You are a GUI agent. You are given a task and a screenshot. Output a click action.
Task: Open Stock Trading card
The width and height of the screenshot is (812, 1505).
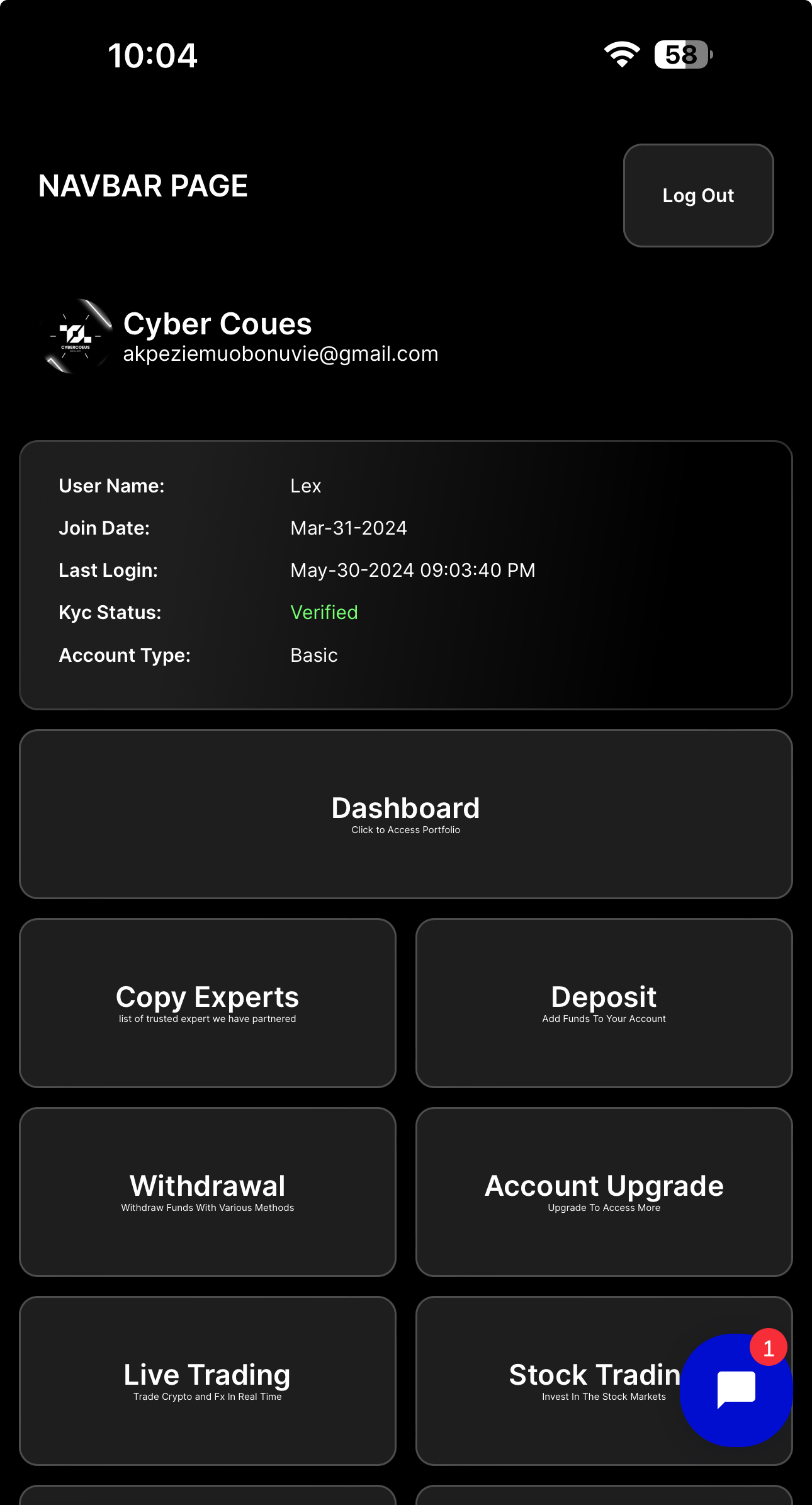(x=567, y=1380)
